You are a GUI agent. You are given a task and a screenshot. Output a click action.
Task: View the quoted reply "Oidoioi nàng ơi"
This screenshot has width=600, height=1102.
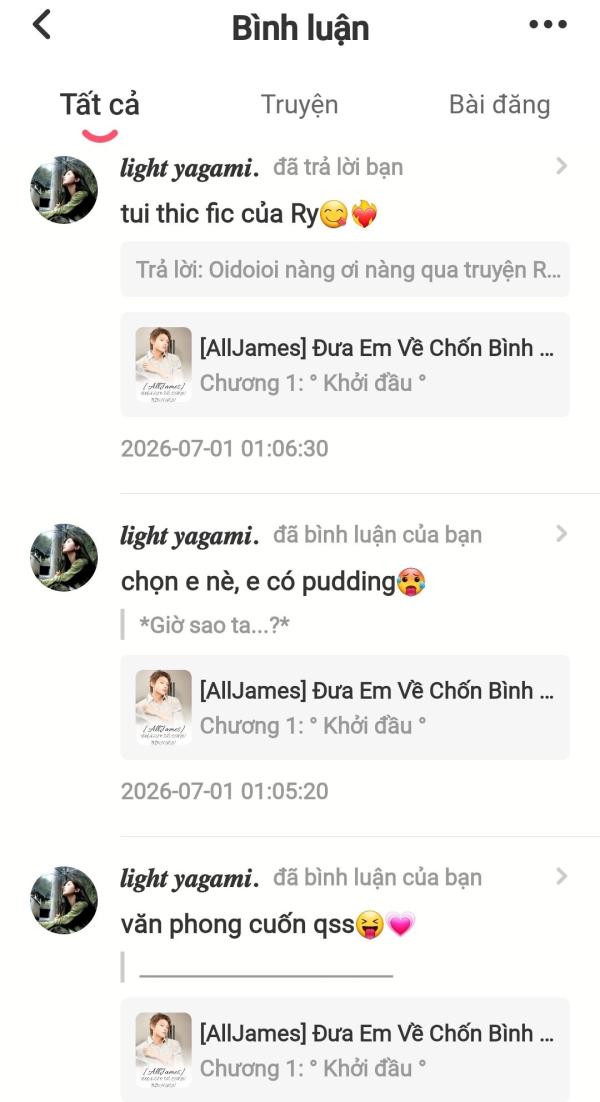345,269
